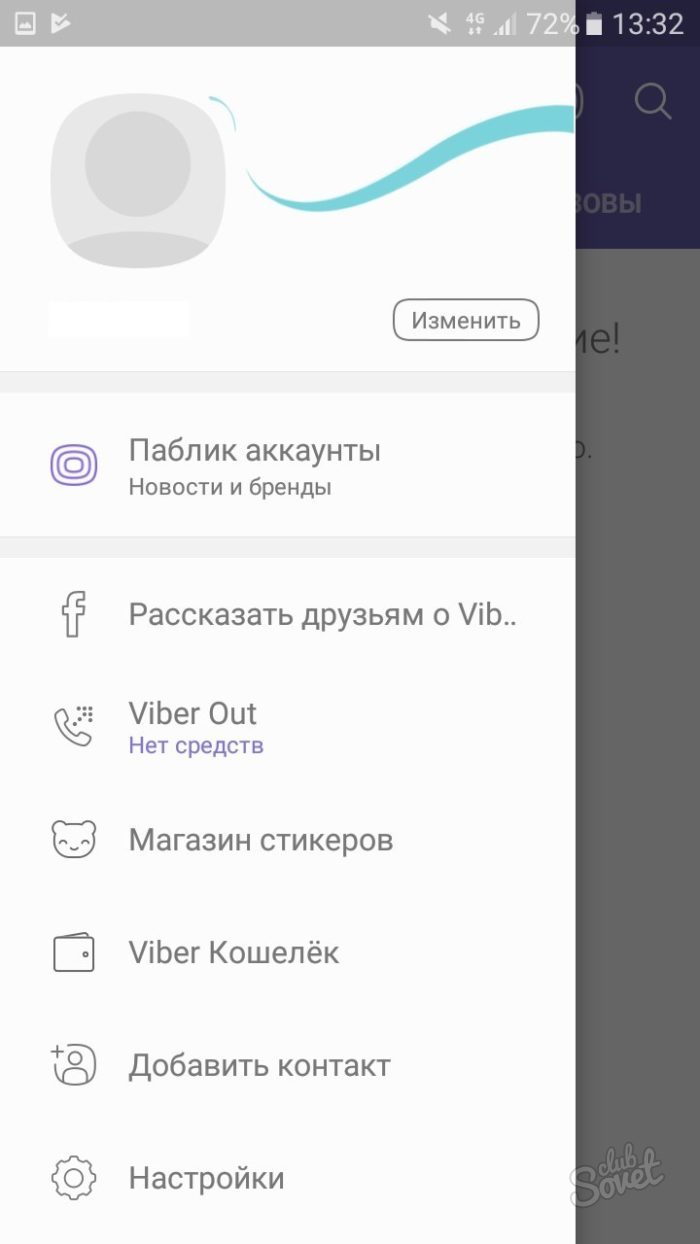Viewport: 700px width, 1244px height.
Task: Tap the Изменить button
Action: pyautogui.click(x=466, y=320)
